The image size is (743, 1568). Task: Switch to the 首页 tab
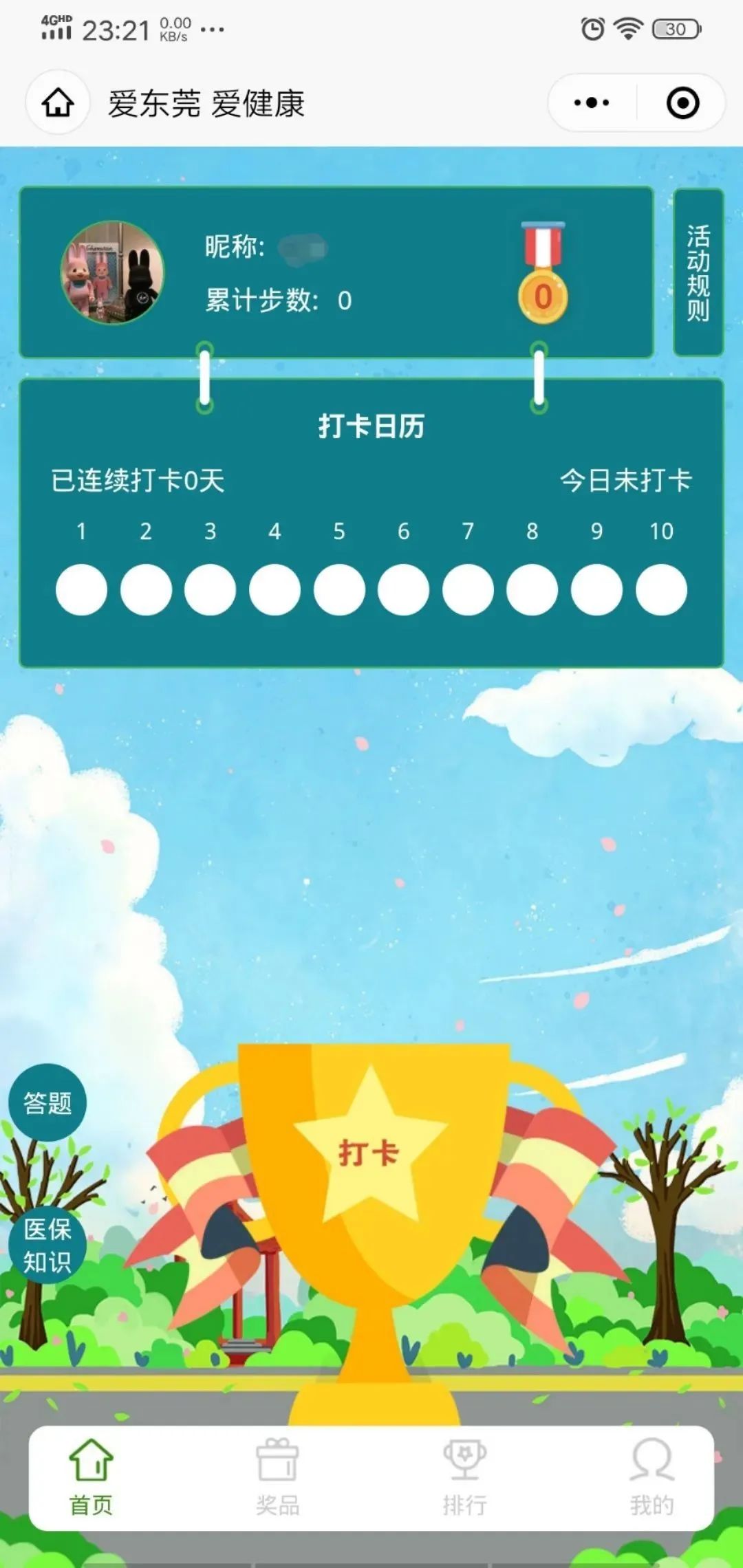tap(91, 1477)
